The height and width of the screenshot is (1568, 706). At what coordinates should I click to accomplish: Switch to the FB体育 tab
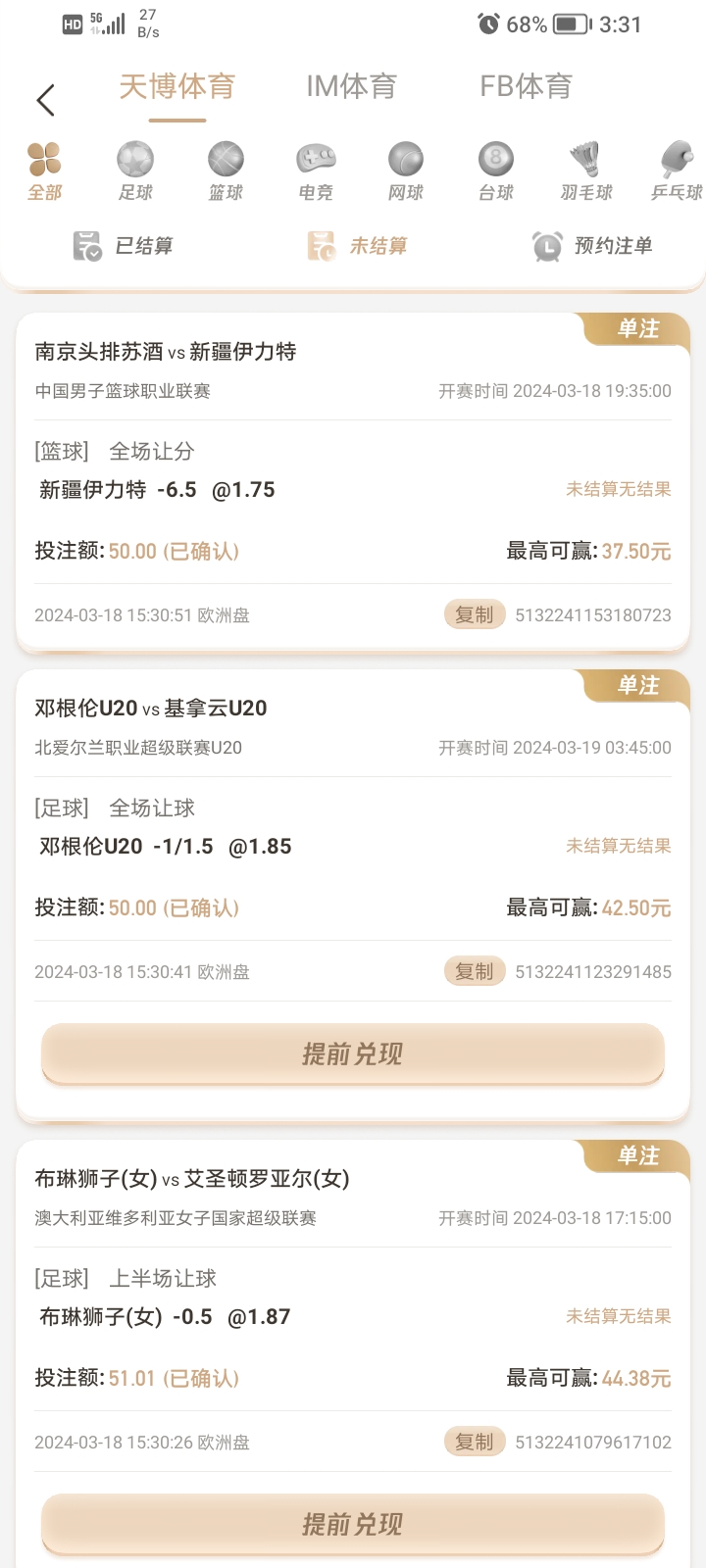tap(526, 86)
